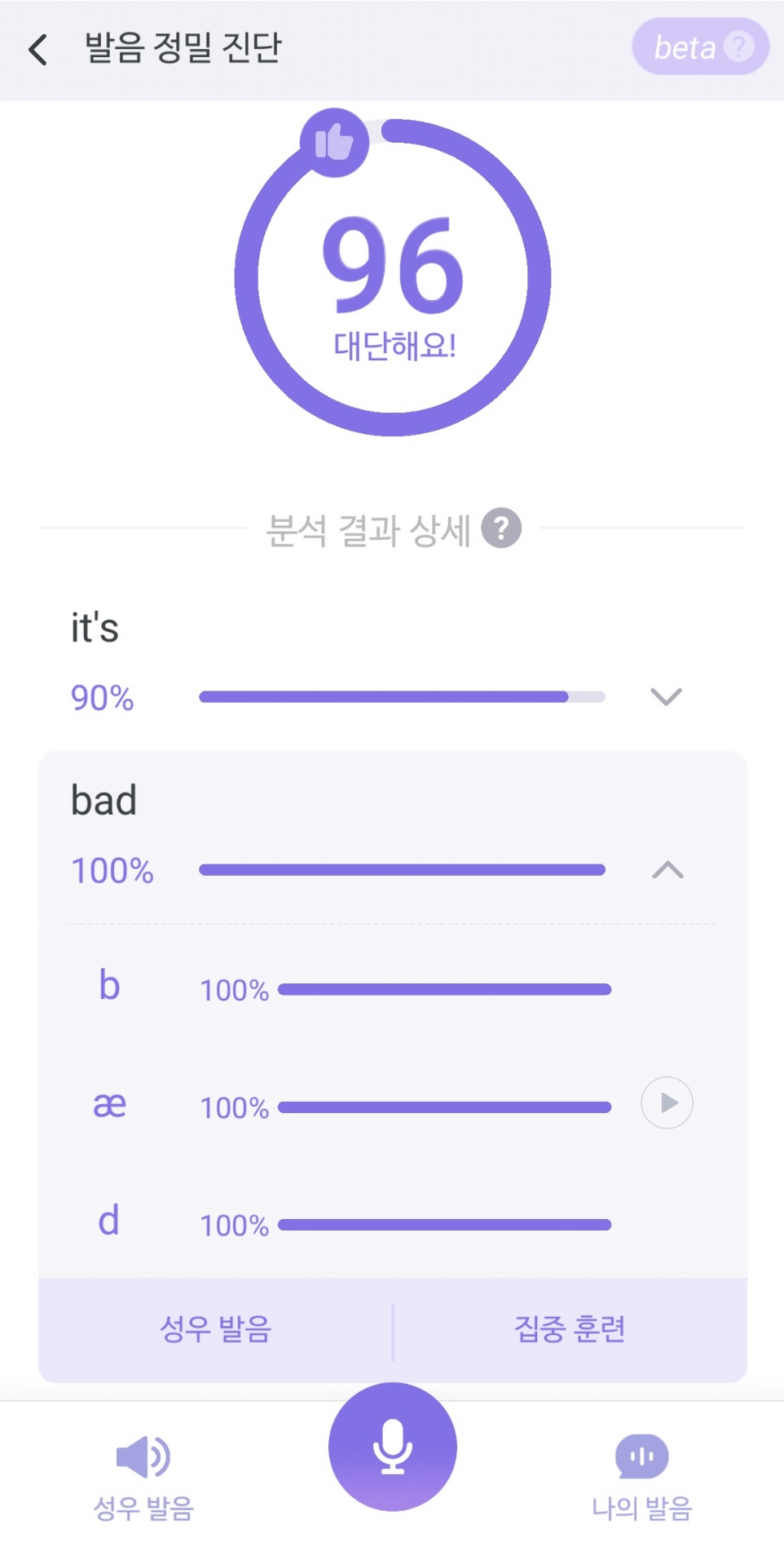Viewport: 784px width, 1542px height.
Task: Tap the microphone button to record pronunciation
Action: tap(392, 1446)
